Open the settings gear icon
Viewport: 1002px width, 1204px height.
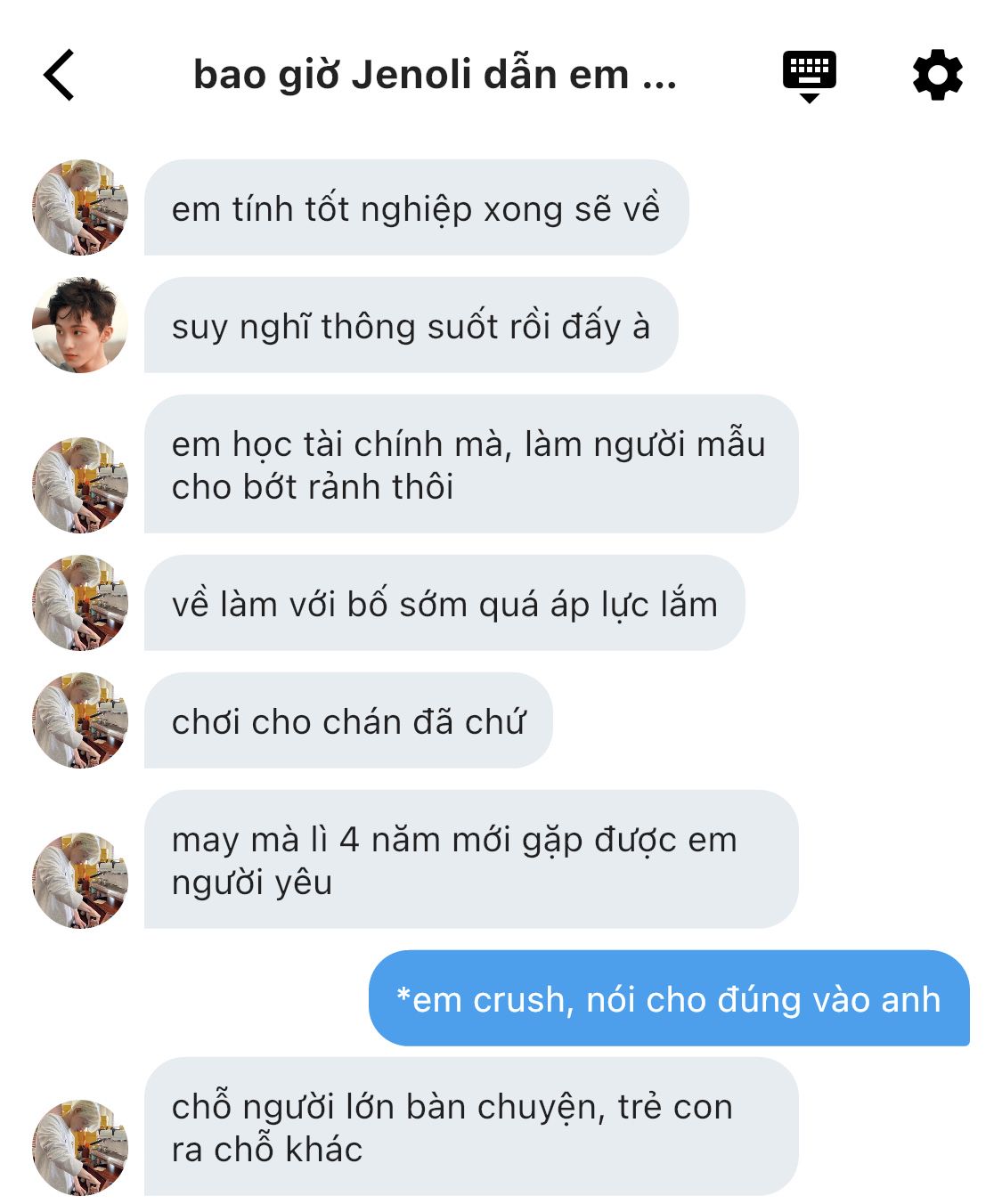[938, 76]
